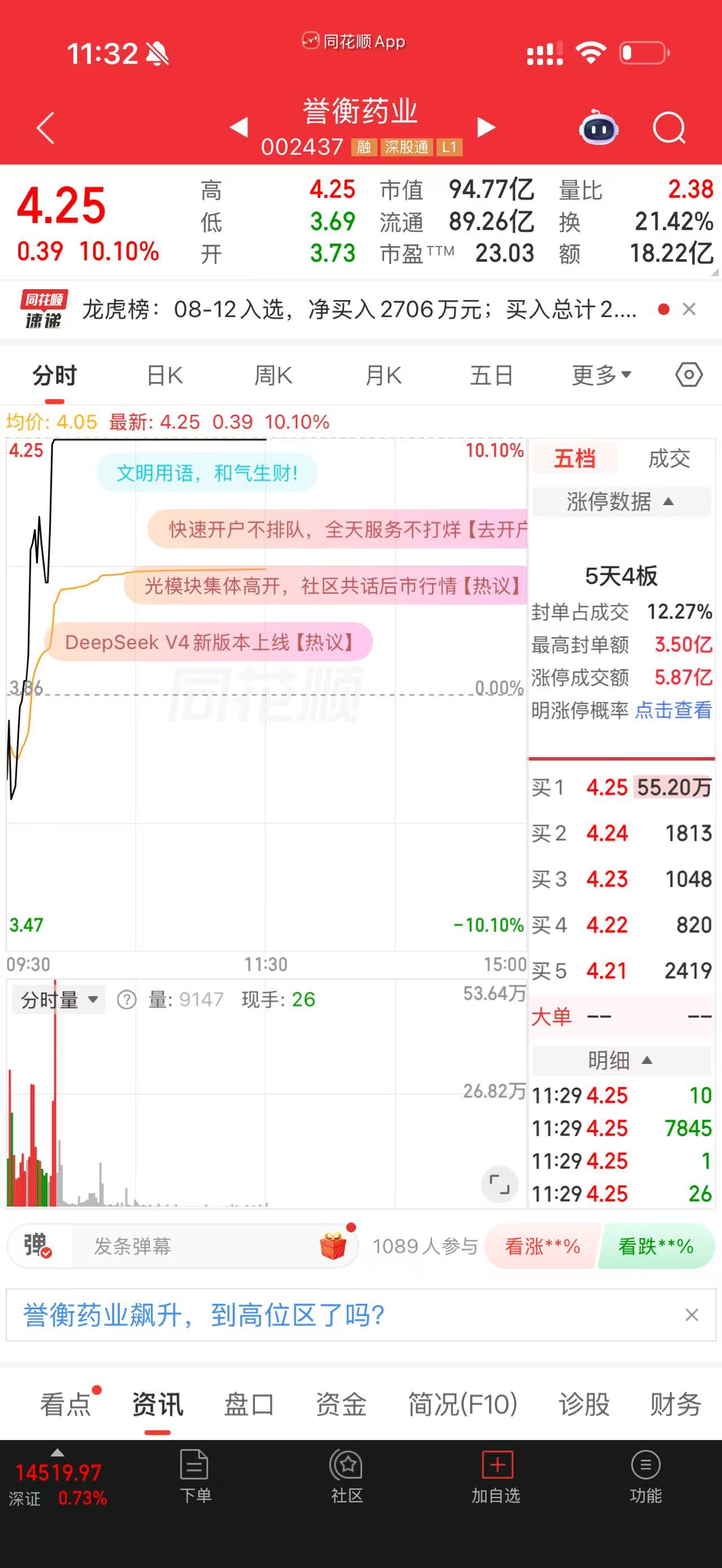Expand the chart to fullscreen

click(499, 1185)
